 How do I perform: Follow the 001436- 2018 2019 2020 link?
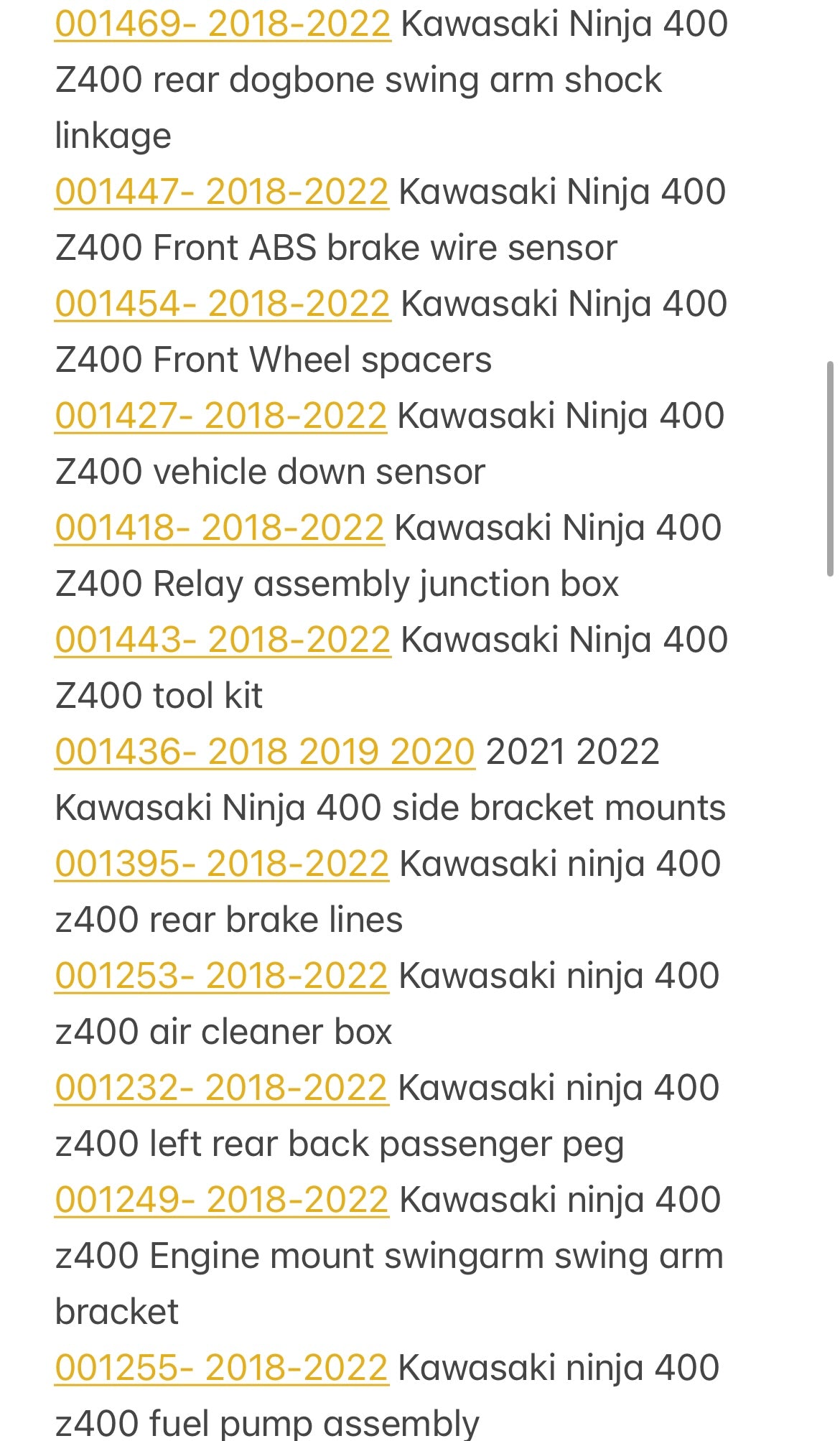[x=265, y=752]
